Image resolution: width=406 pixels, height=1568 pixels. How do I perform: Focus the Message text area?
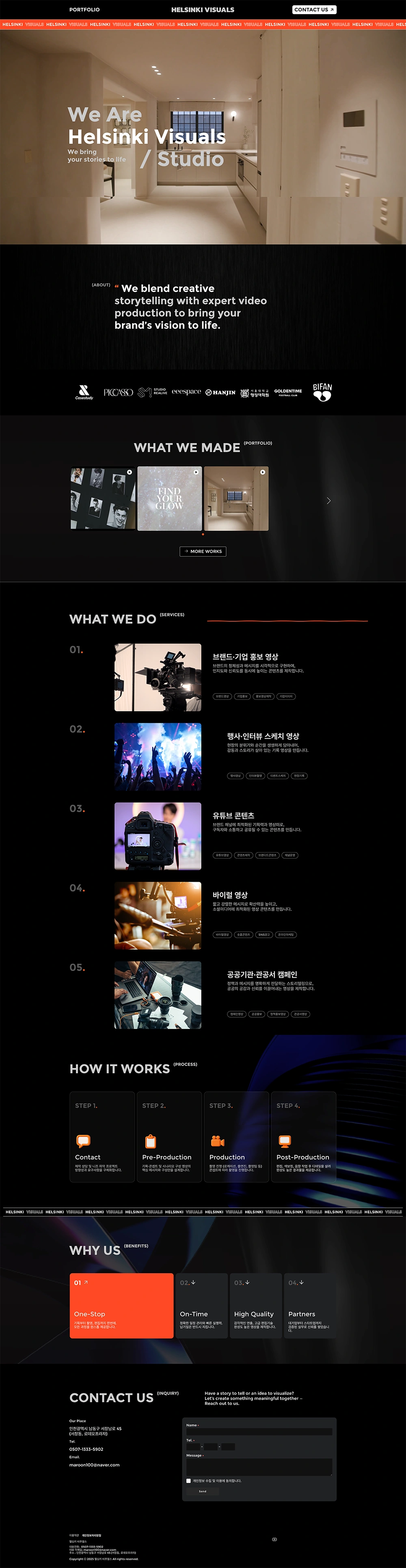pos(259,1466)
